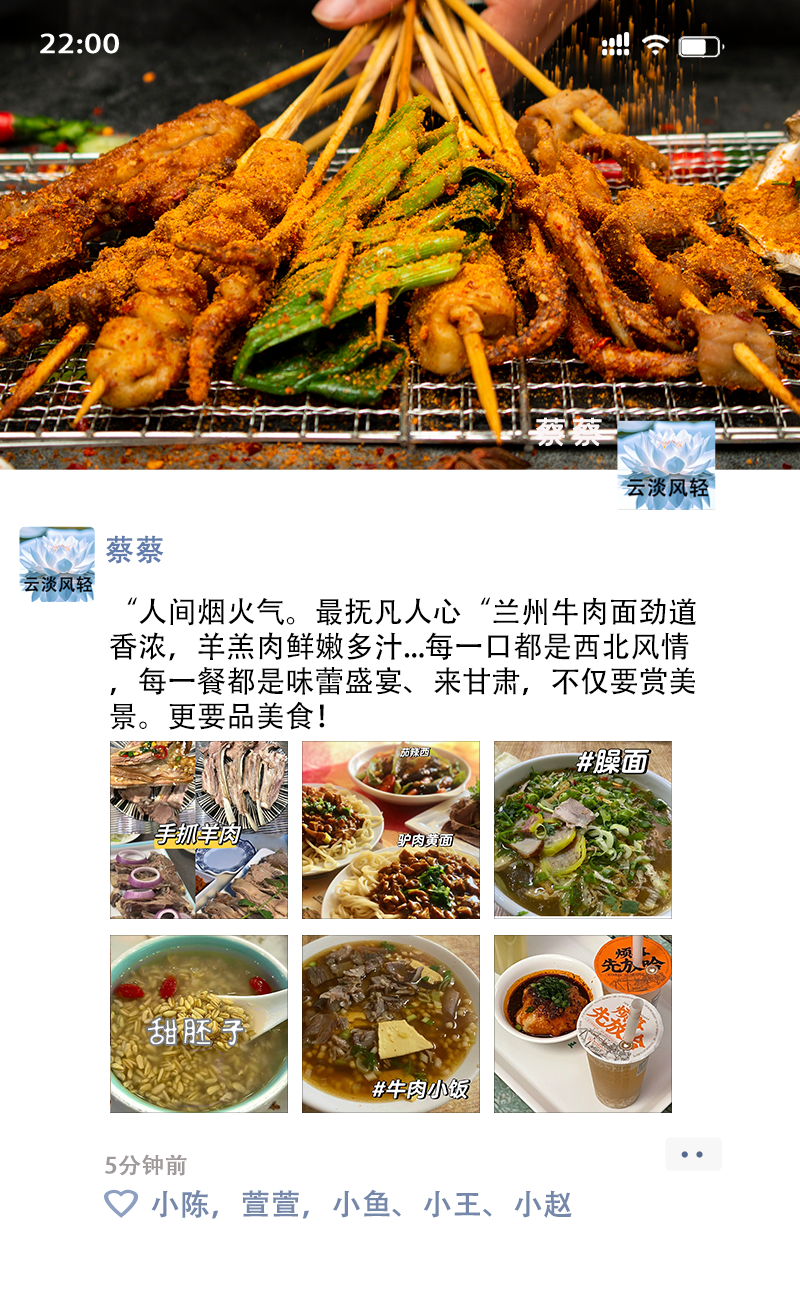Open 蔡蔡's profile name link
Screen dimensions: 800x1300
point(134,550)
